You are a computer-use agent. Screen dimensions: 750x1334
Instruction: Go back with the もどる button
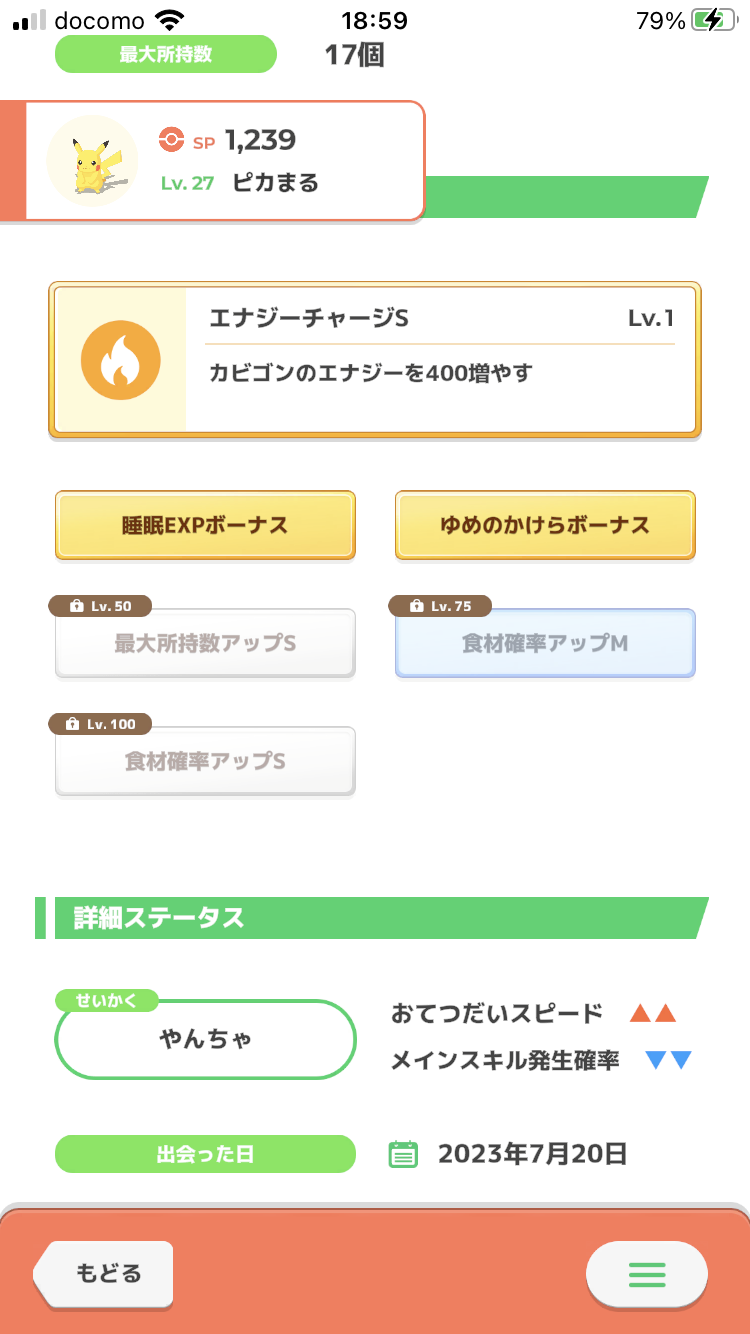(104, 1274)
